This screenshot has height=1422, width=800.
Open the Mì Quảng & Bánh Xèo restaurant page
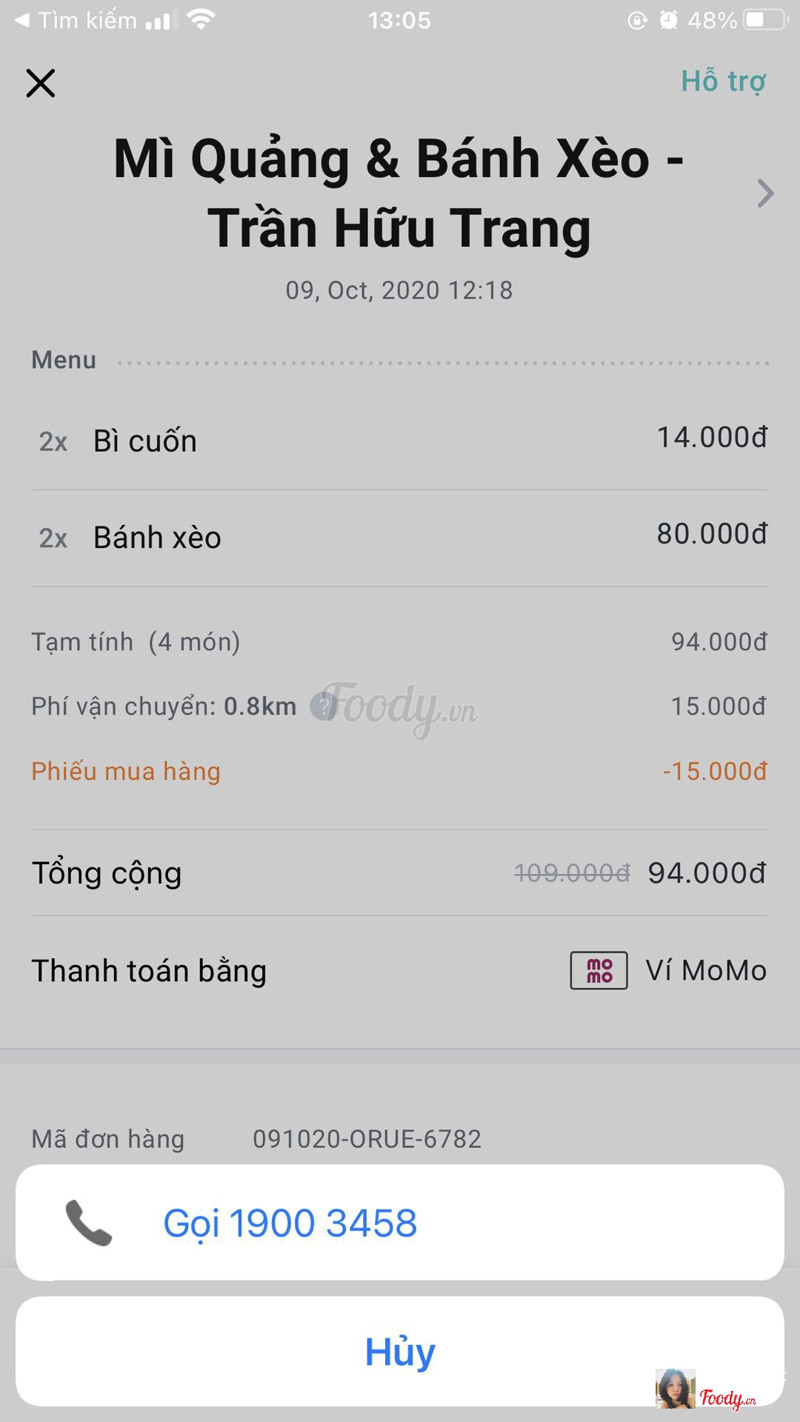point(765,193)
